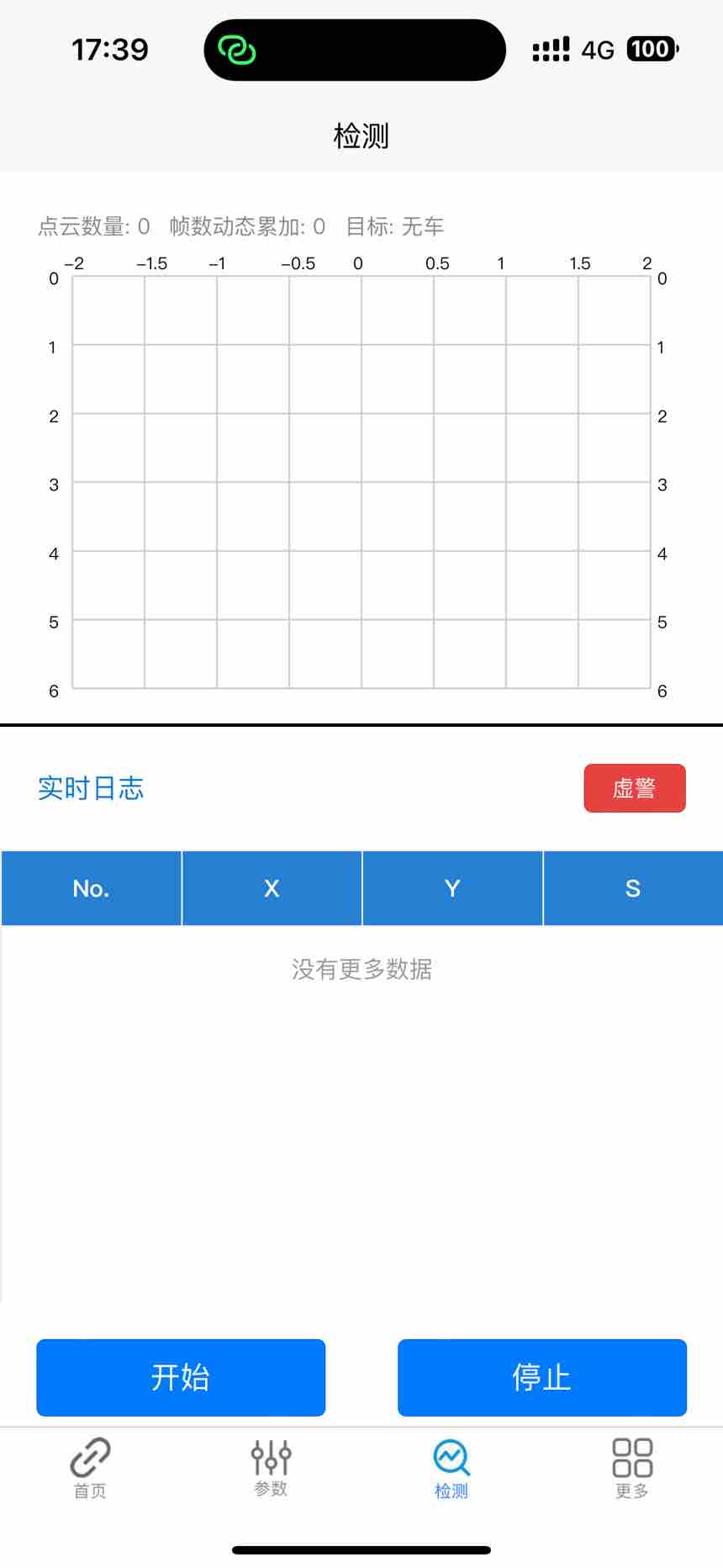Open the 实时日志 realtime log
Screen dimensions: 723x1568
(90, 787)
